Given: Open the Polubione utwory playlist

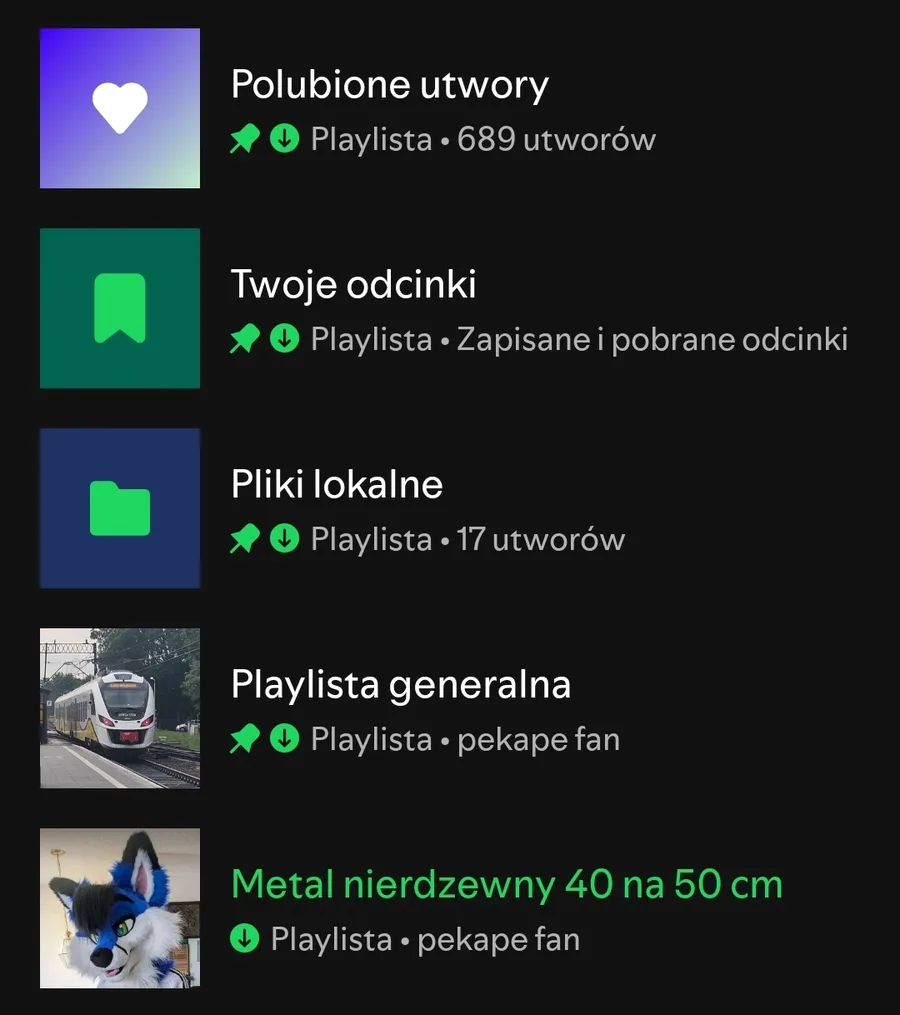Looking at the screenshot, I should coord(389,86).
